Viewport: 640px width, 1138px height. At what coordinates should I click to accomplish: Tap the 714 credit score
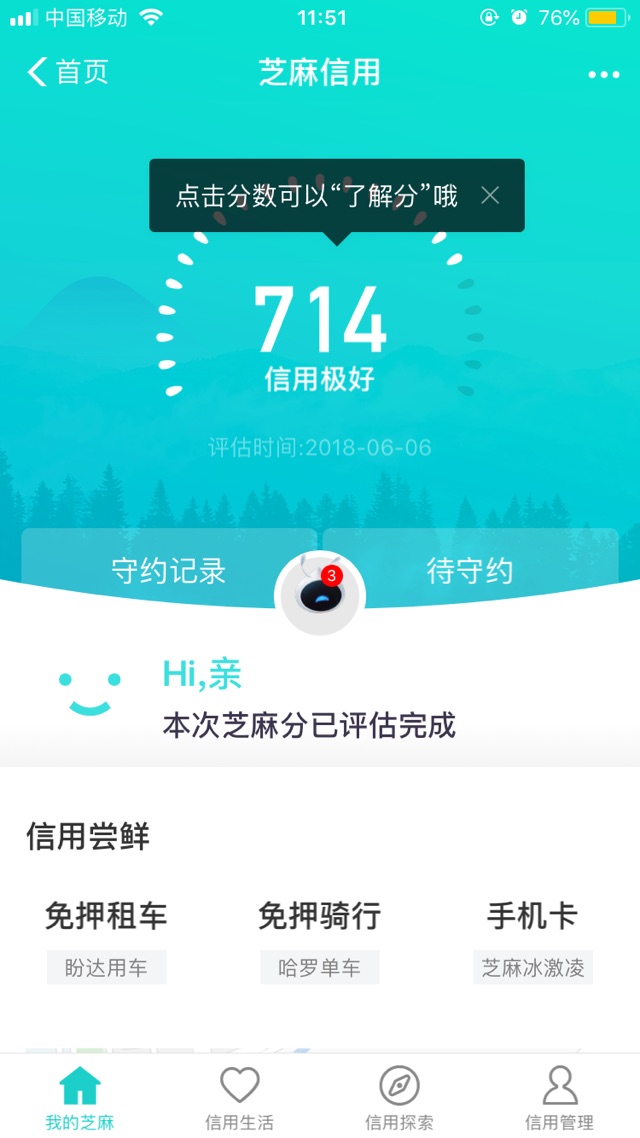pyautogui.click(x=320, y=320)
